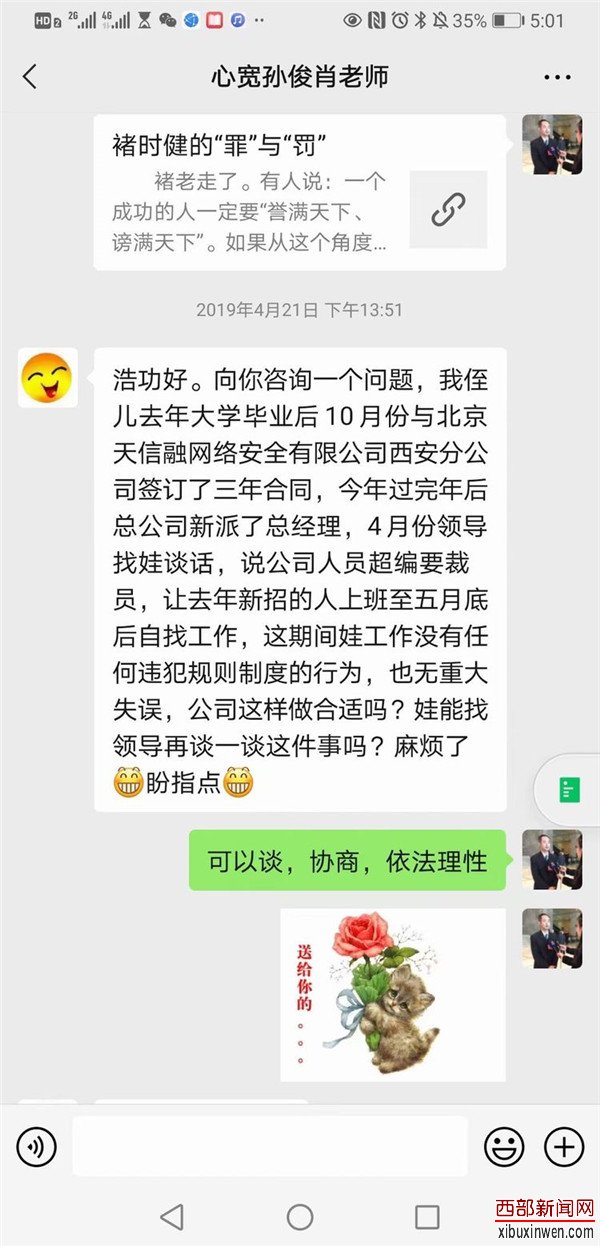Open the chat options menu
The width and height of the screenshot is (600, 1246).
556,77
